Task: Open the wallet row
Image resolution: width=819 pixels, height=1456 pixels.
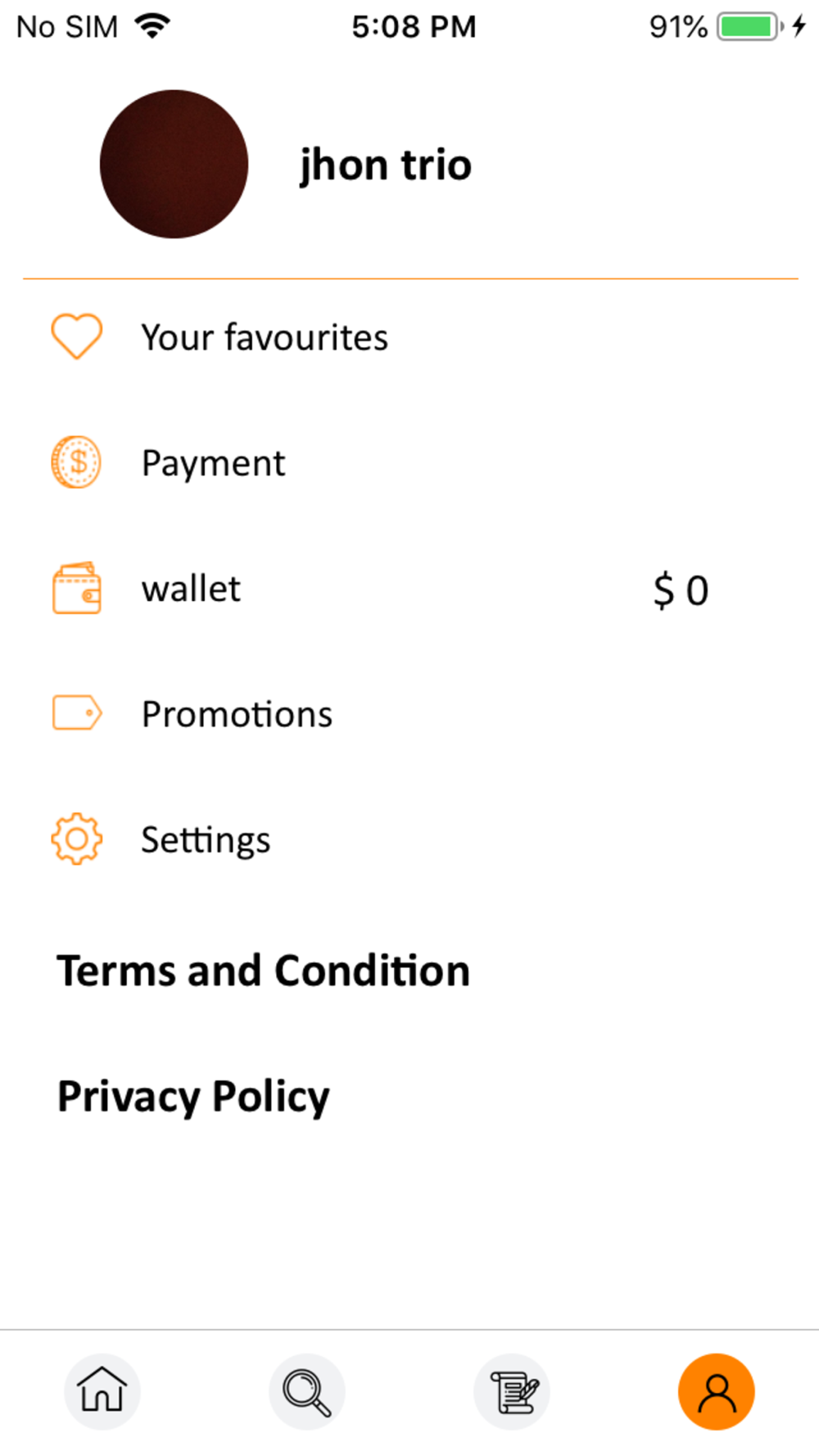Action: coord(409,589)
